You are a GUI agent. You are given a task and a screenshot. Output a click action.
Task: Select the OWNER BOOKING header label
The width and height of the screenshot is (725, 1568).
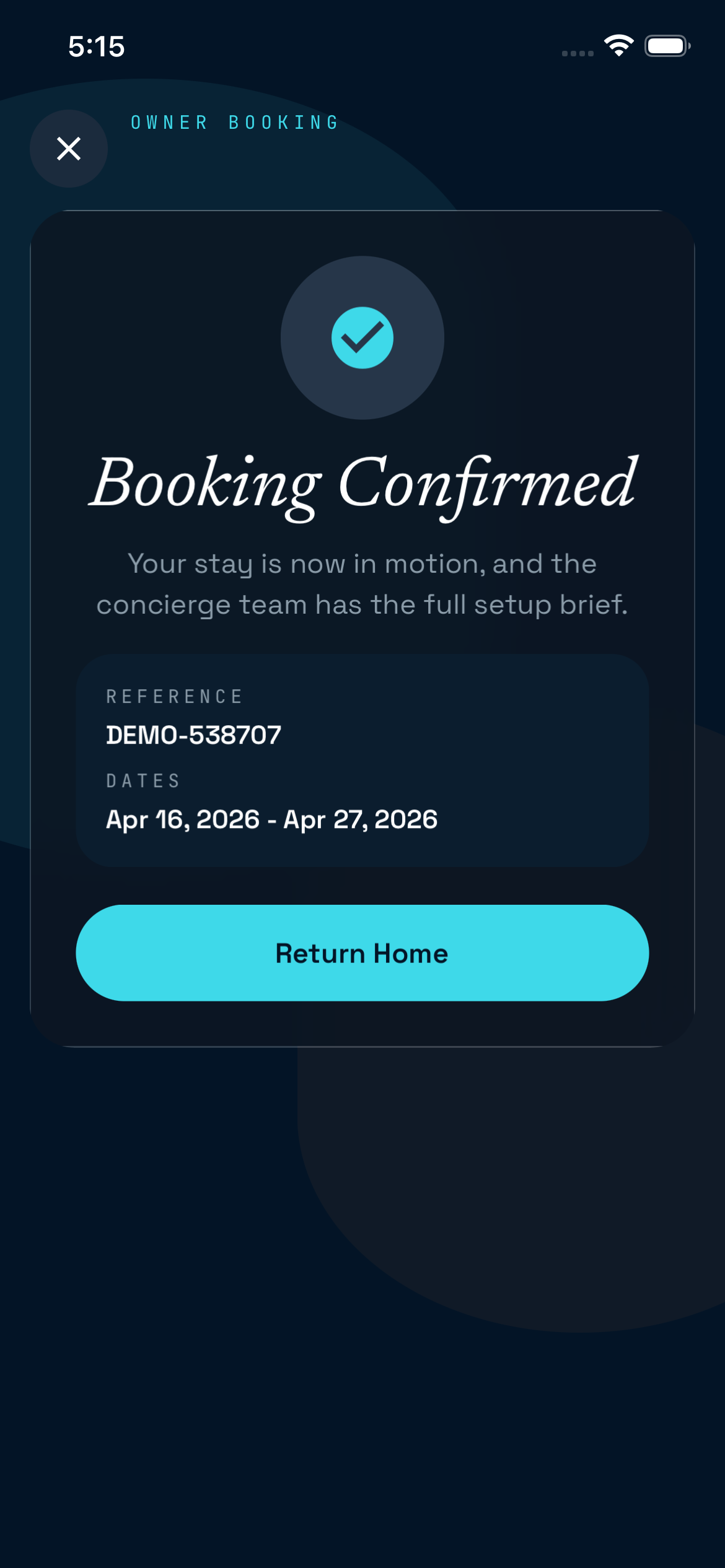click(x=234, y=122)
